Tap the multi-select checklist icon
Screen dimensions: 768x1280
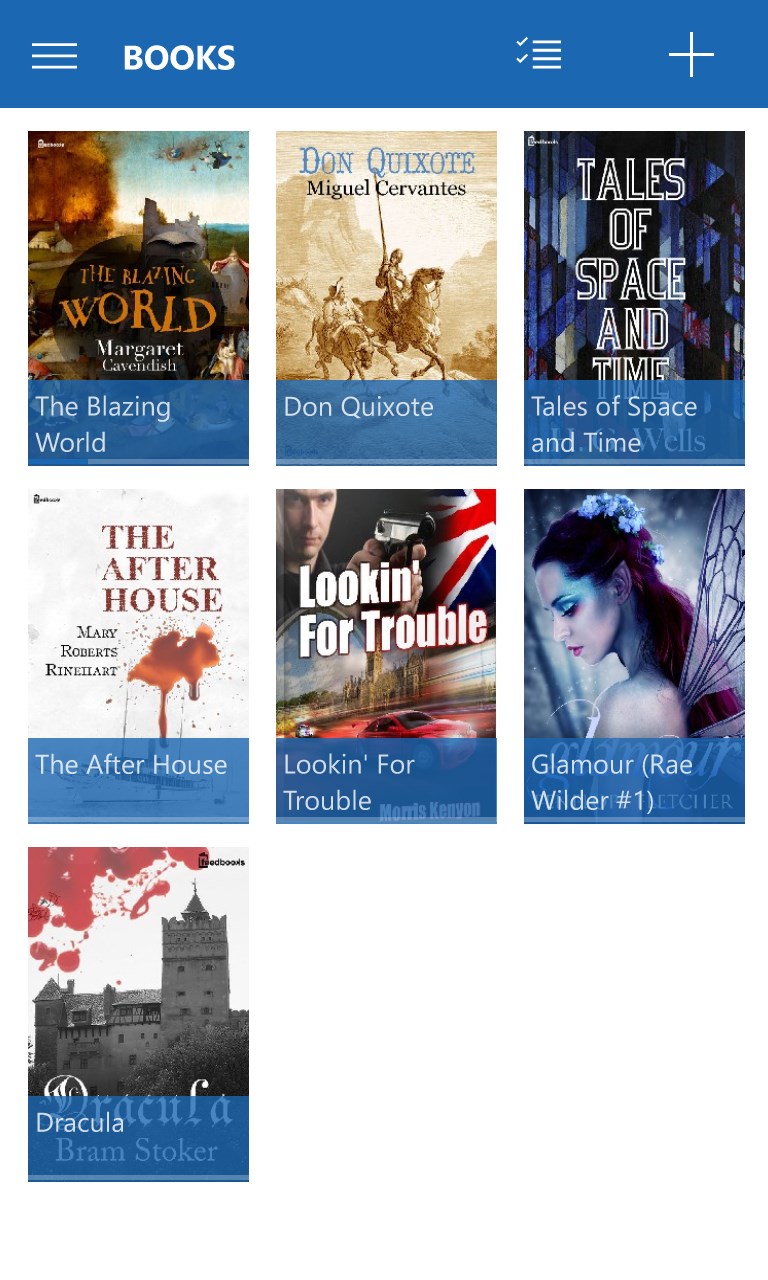538,54
